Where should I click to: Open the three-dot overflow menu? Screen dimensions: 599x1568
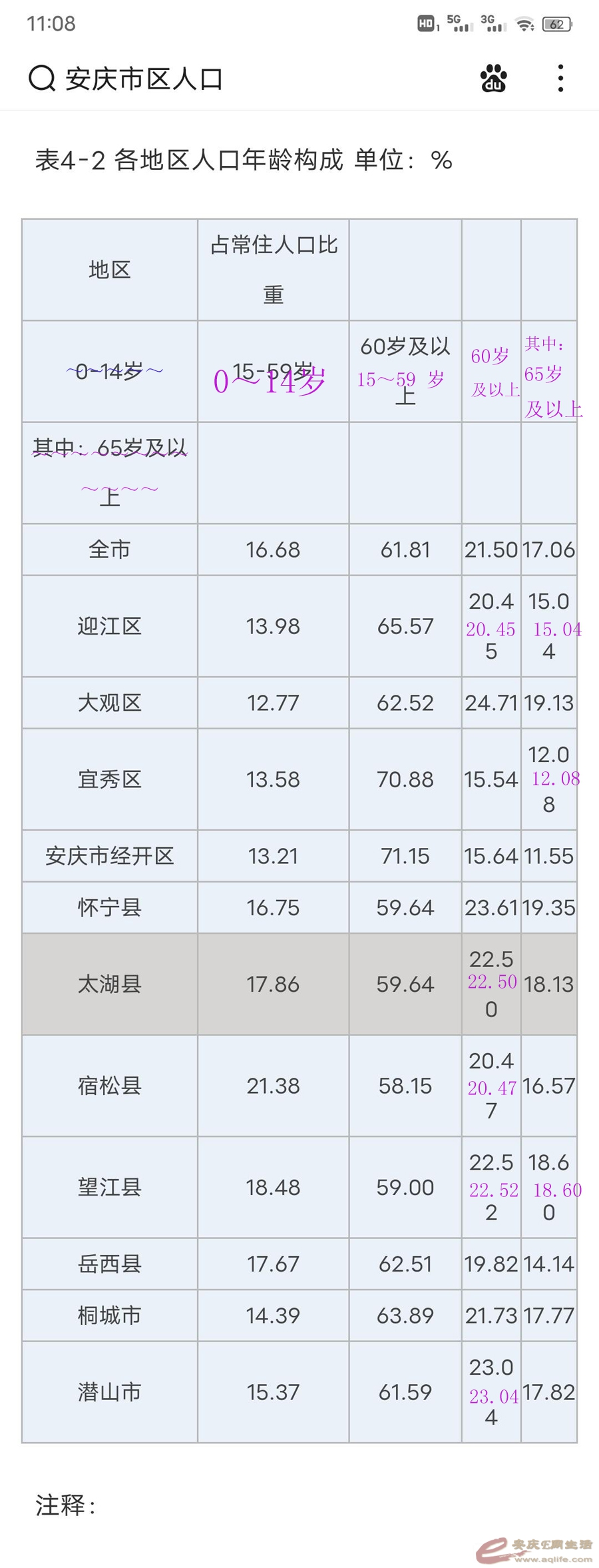[560, 79]
